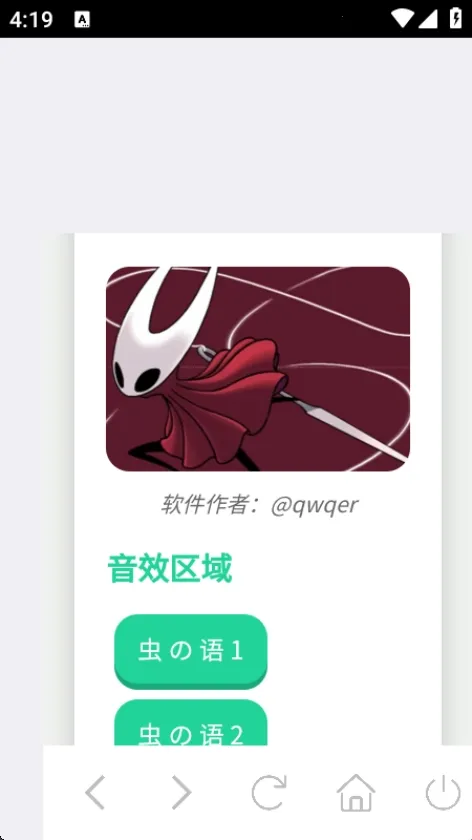Tap the power icon to exit

pos(443,792)
